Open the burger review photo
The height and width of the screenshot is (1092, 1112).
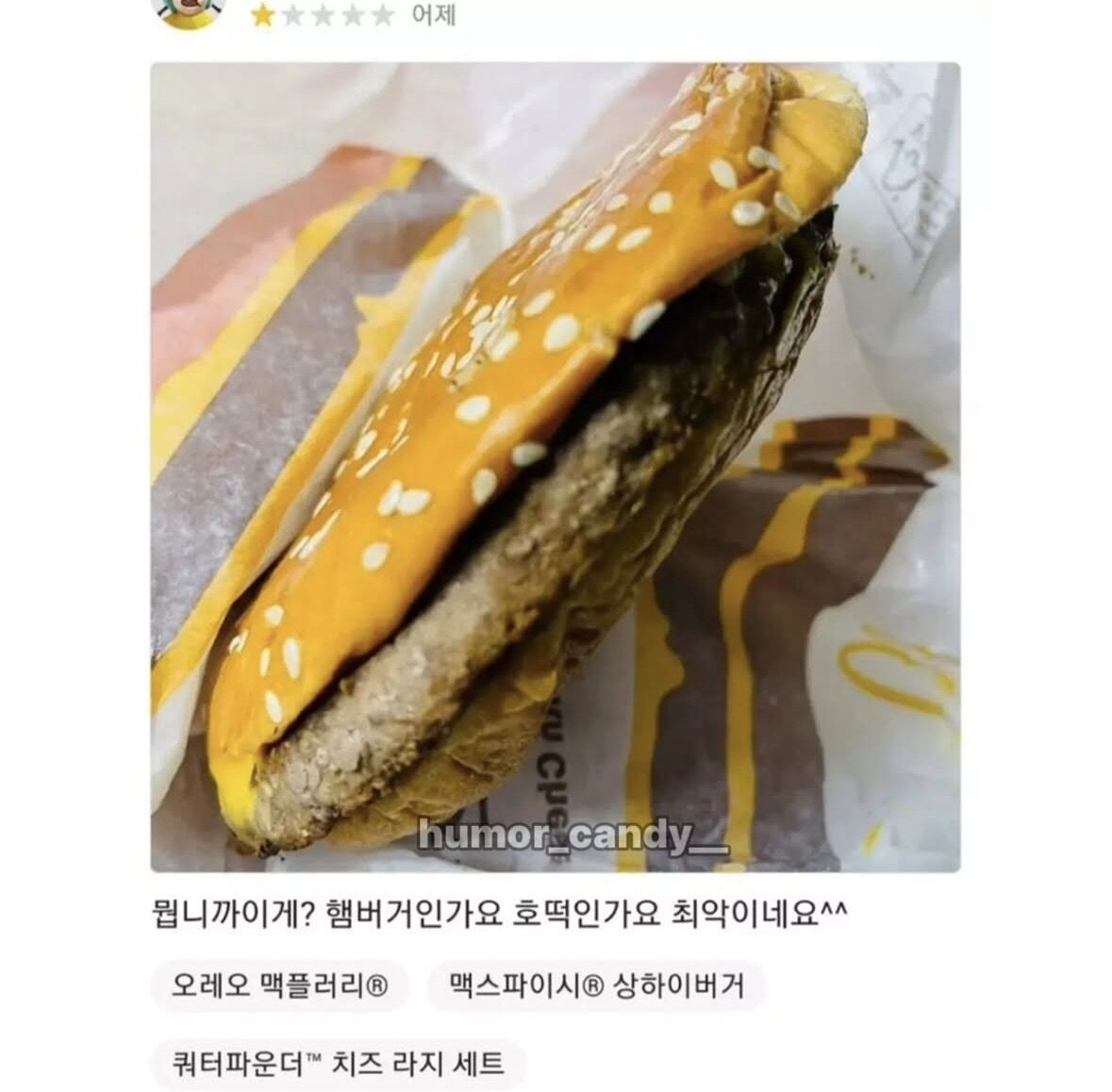555,467
